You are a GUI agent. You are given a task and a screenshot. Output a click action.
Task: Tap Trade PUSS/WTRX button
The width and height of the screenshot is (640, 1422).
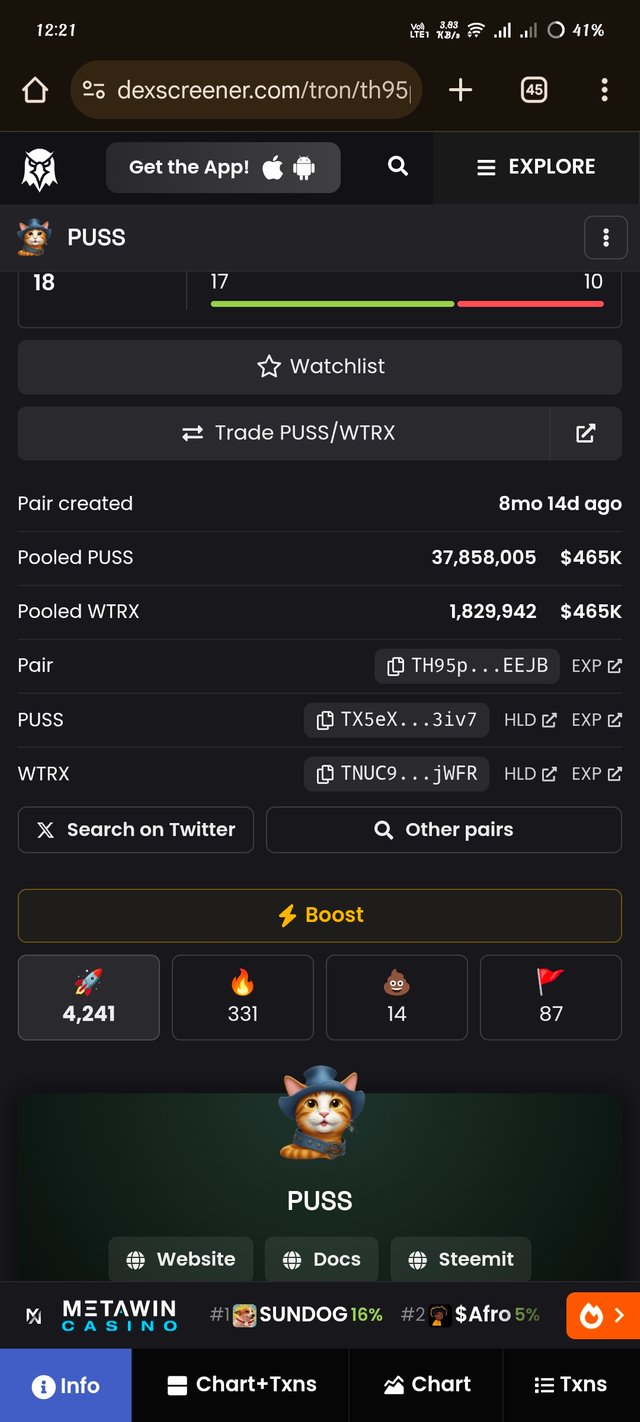(287, 433)
